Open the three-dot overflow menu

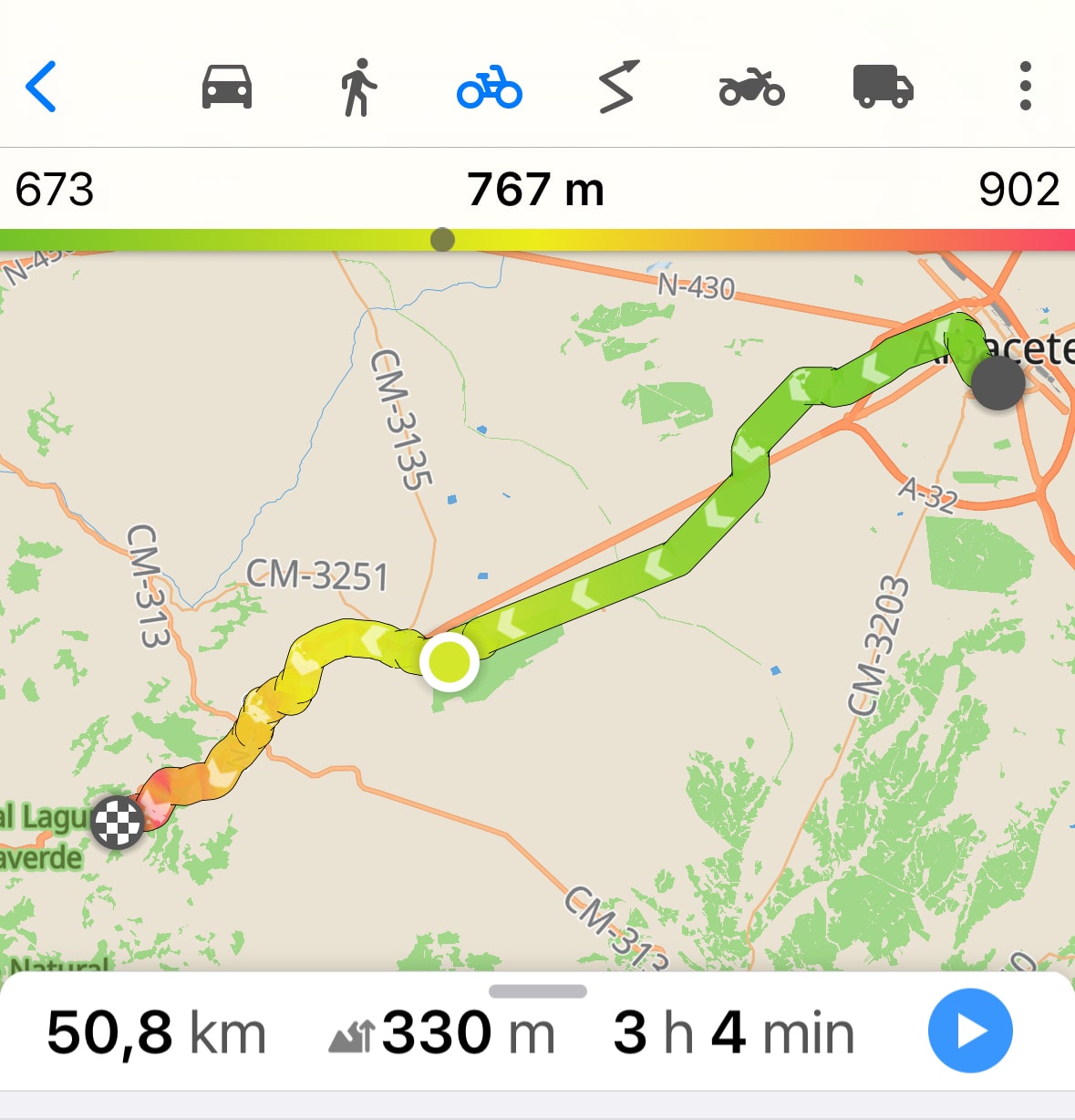(x=1025, y=87)
